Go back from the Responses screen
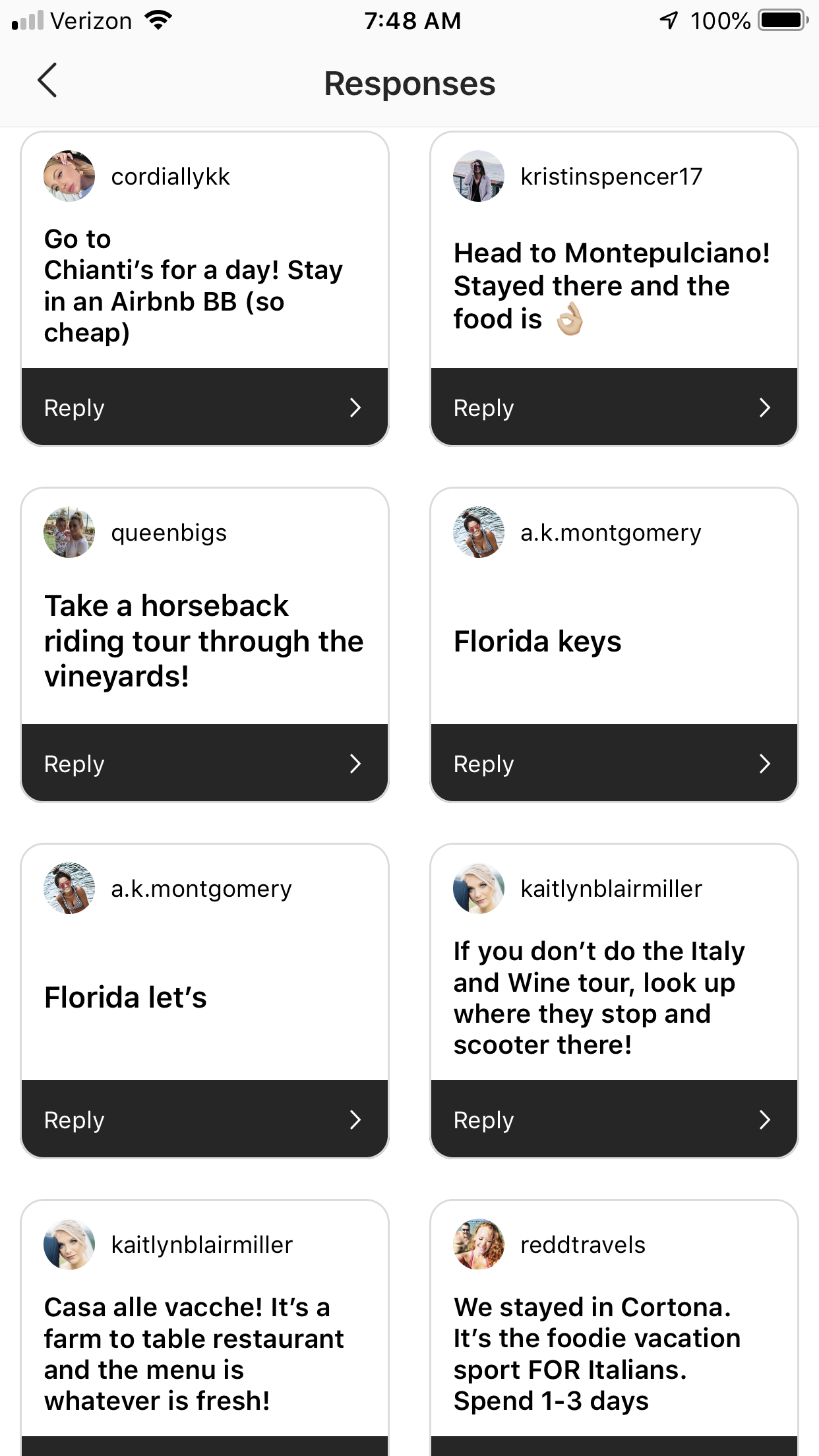Screen dimensions: 819x1456 tap(47, 81)
